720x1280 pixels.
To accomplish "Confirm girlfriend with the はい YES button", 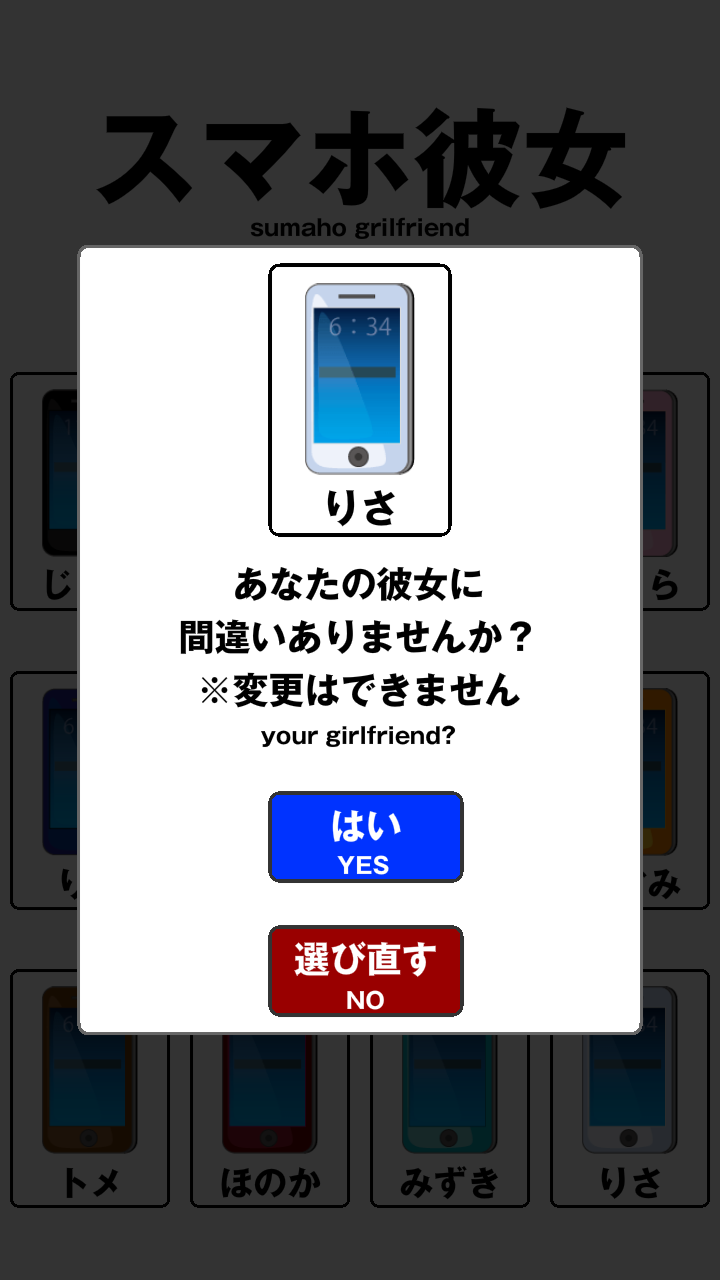I will (365, 837).
